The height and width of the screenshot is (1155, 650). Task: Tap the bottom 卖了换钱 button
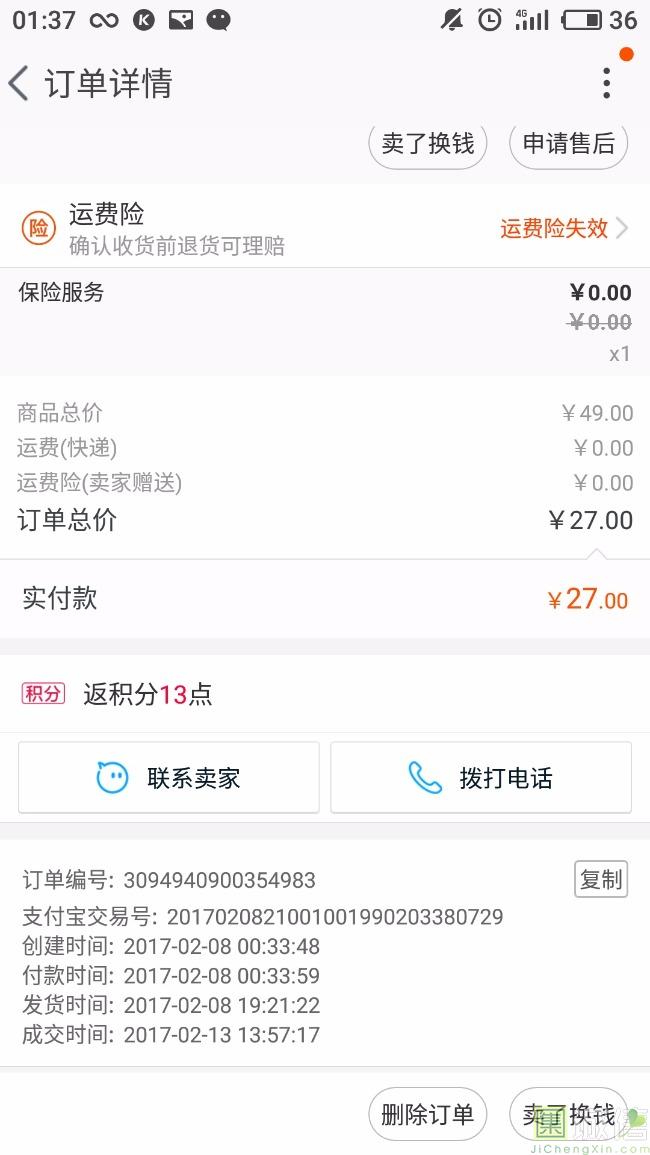(x=568, y=1114)
